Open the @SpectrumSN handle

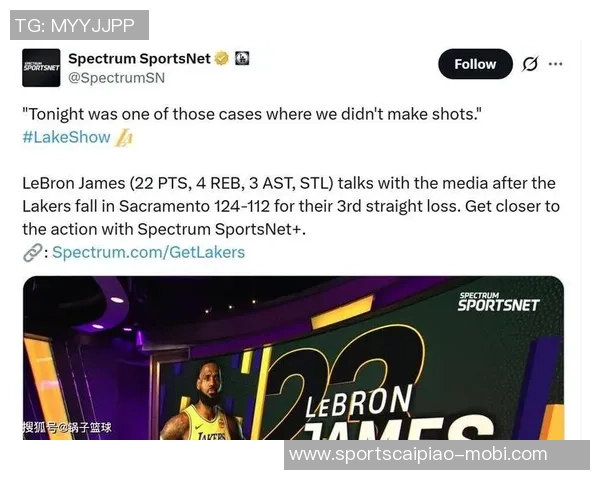(x=116, y=77)
